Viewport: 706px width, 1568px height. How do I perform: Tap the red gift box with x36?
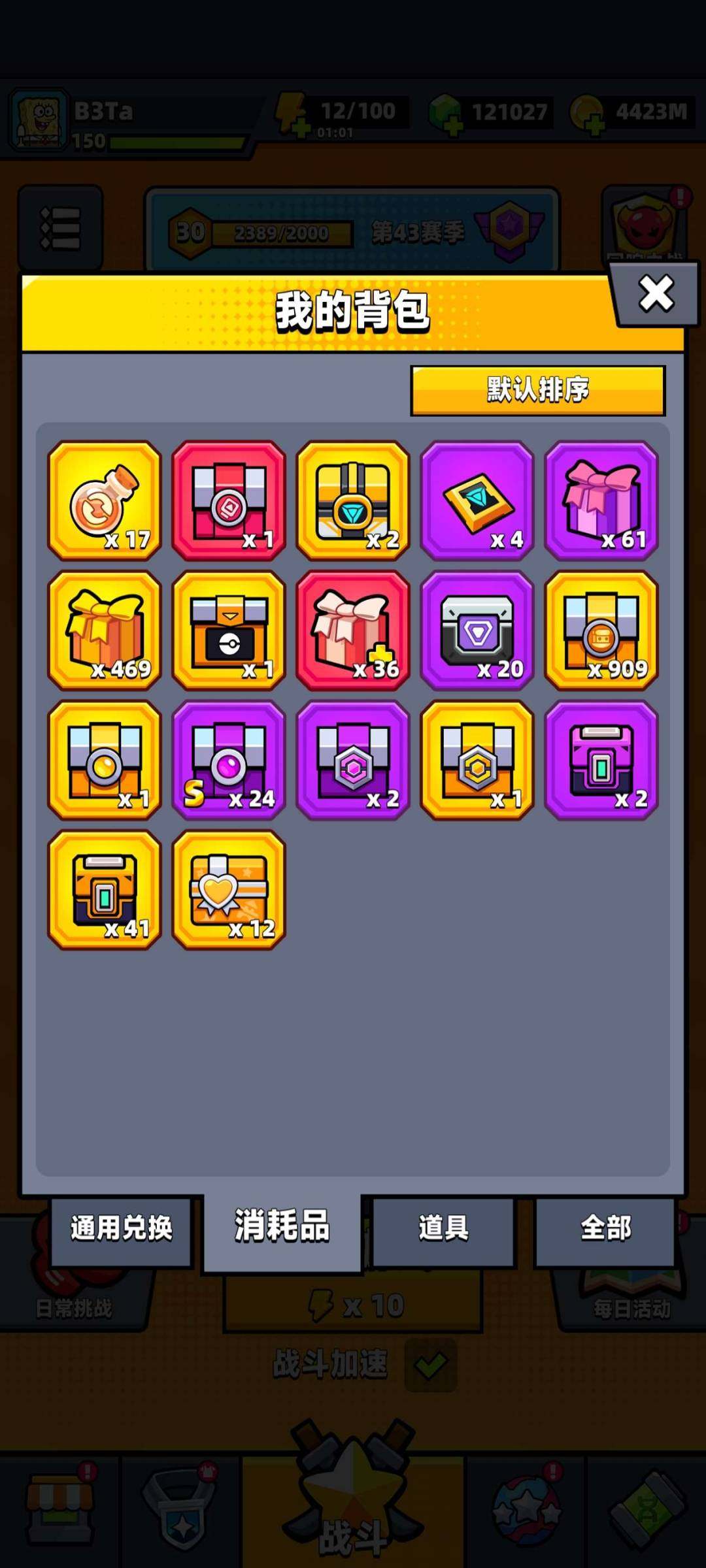point(353,630)
